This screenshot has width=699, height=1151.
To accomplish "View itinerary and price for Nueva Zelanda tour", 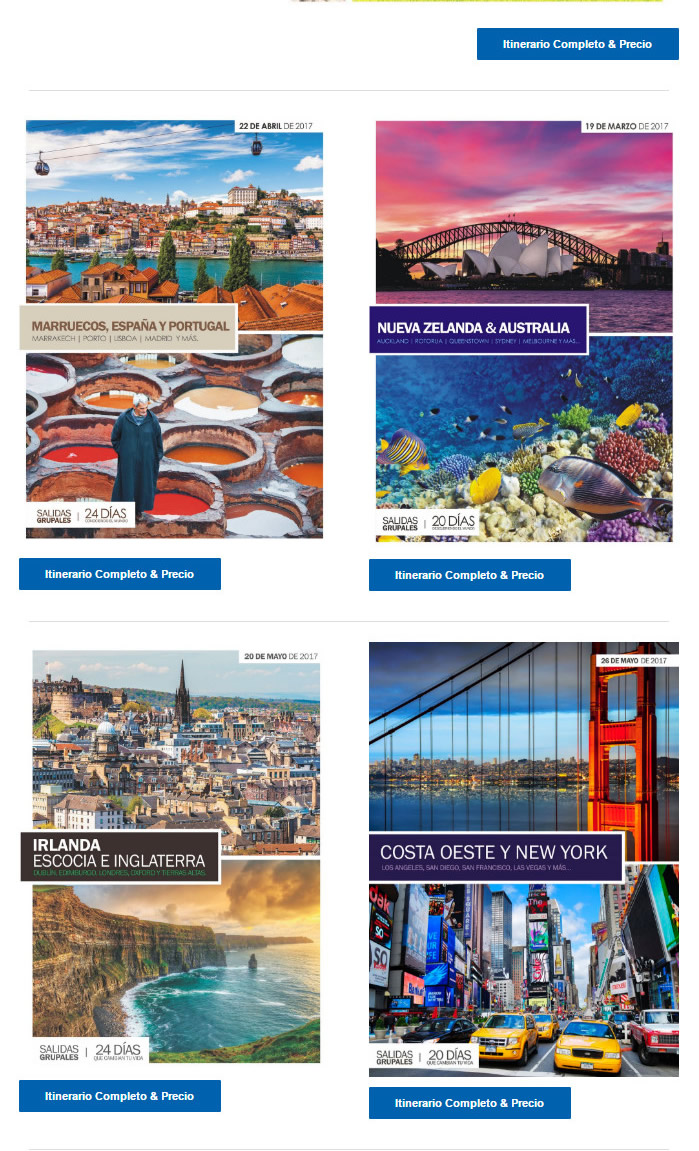I will [x=469, y=575].
